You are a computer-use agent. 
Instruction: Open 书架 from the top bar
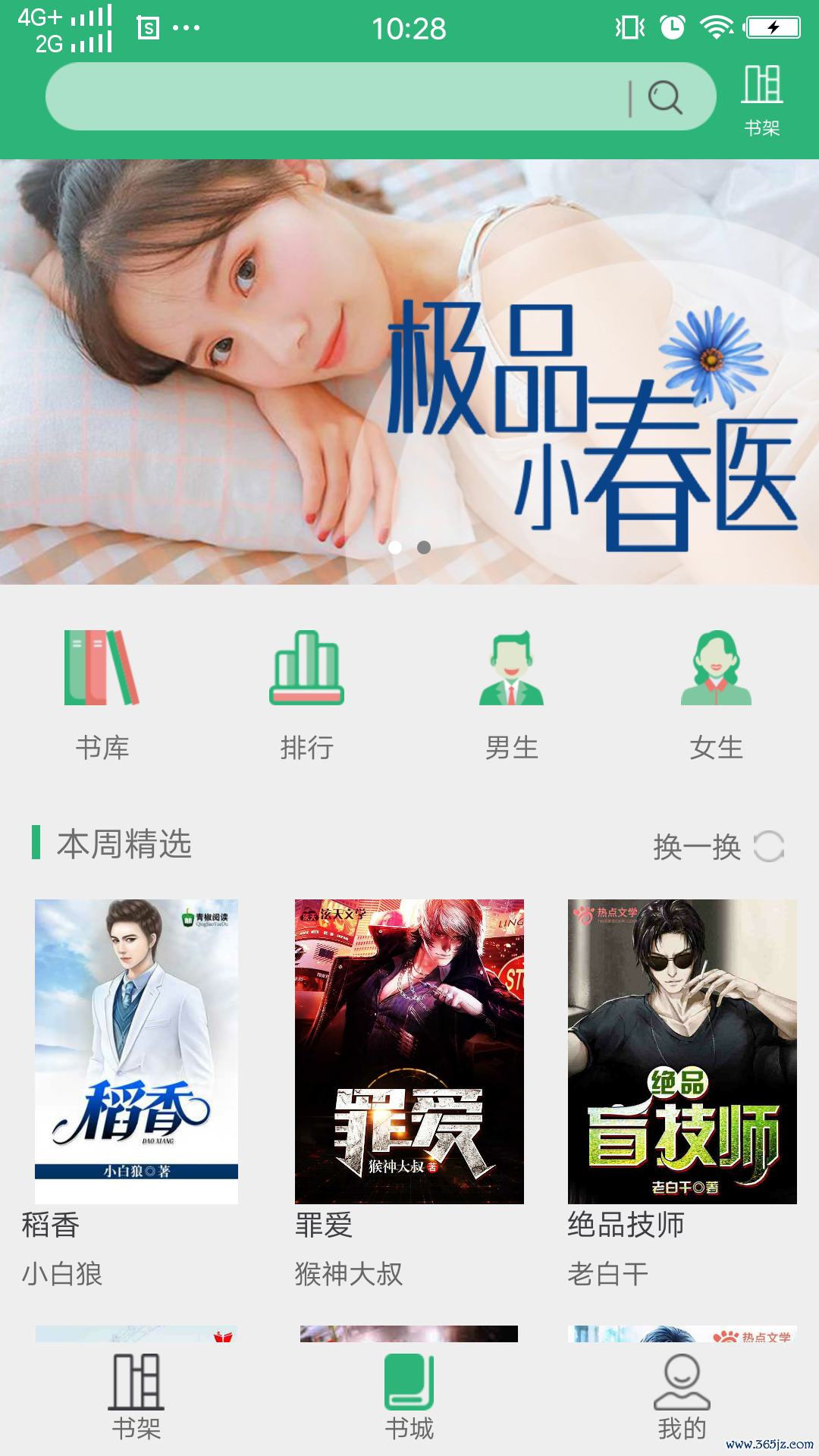[x=761, y=100]
